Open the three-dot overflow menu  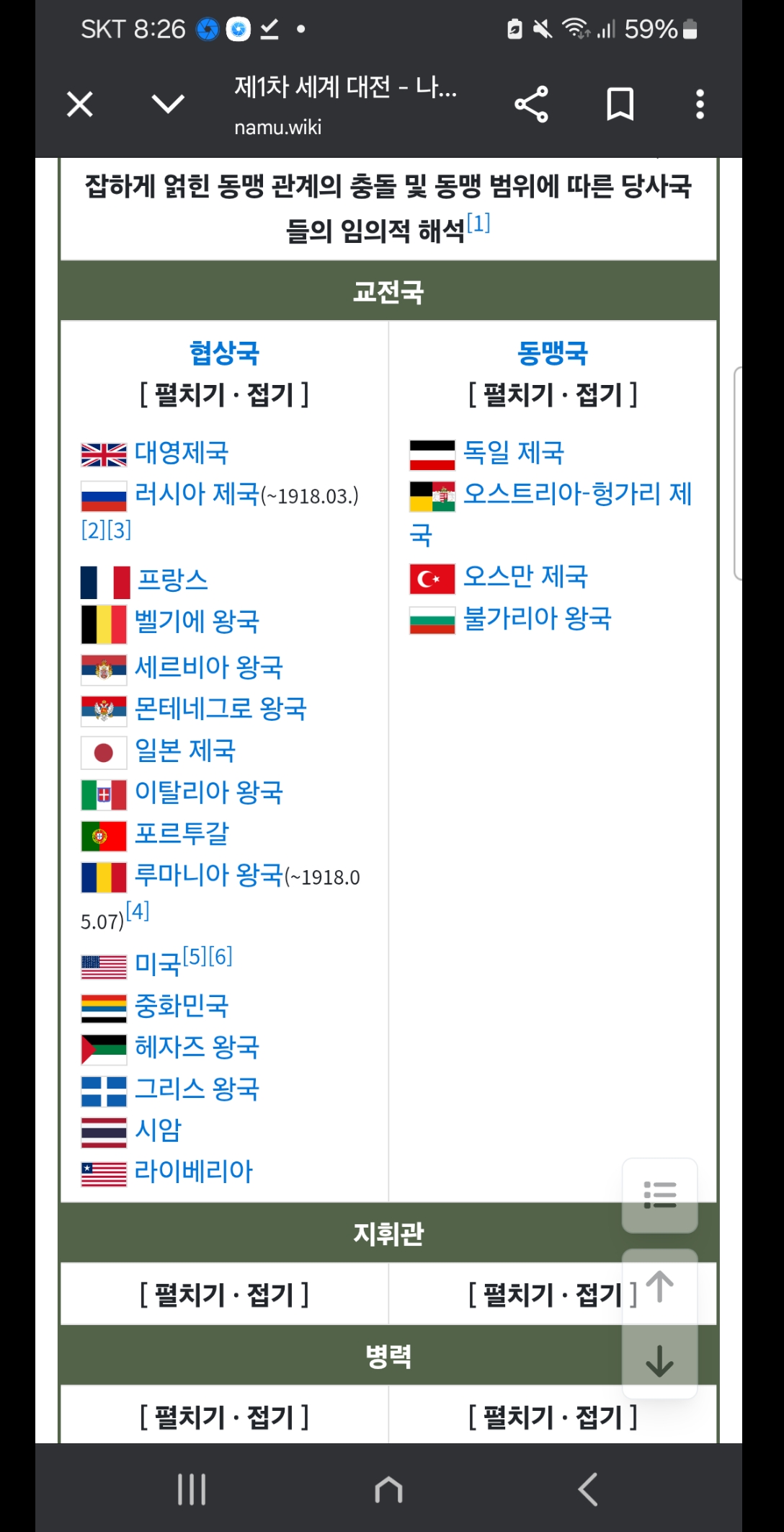700,105
